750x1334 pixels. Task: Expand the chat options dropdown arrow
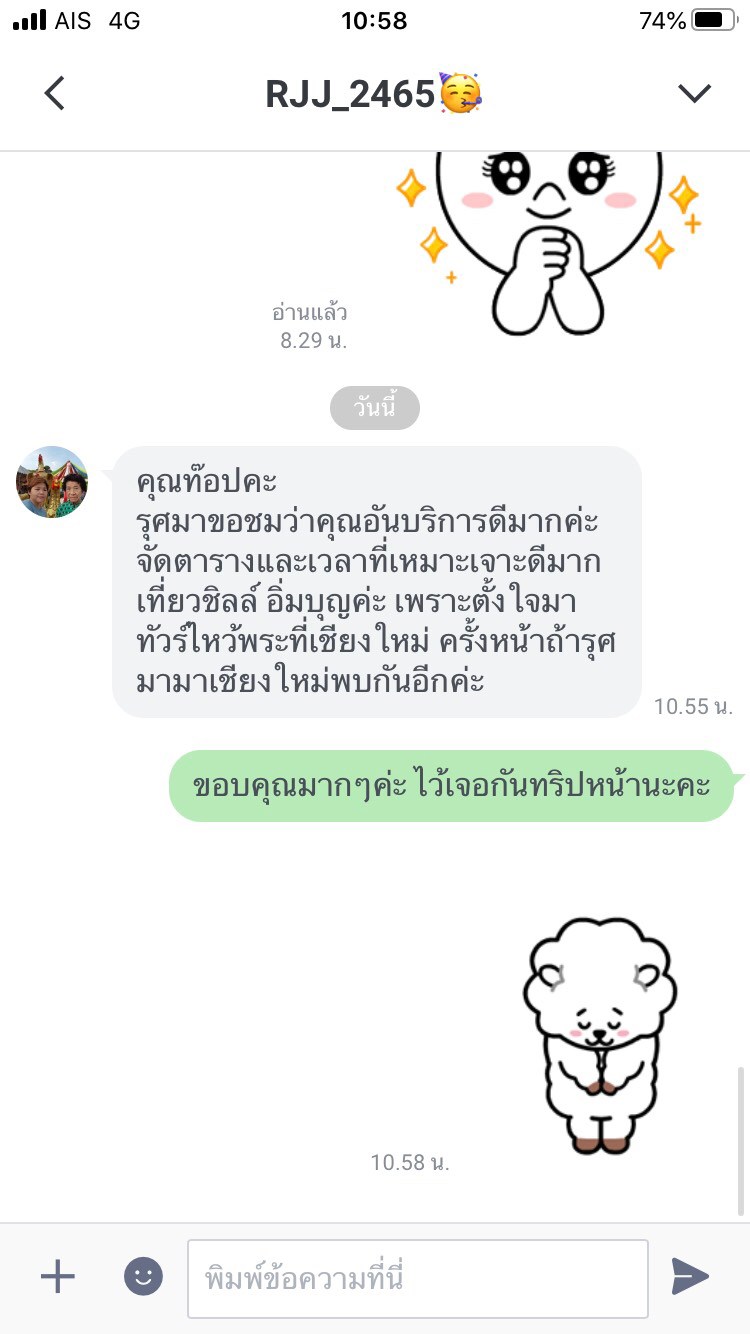point(693,93)
